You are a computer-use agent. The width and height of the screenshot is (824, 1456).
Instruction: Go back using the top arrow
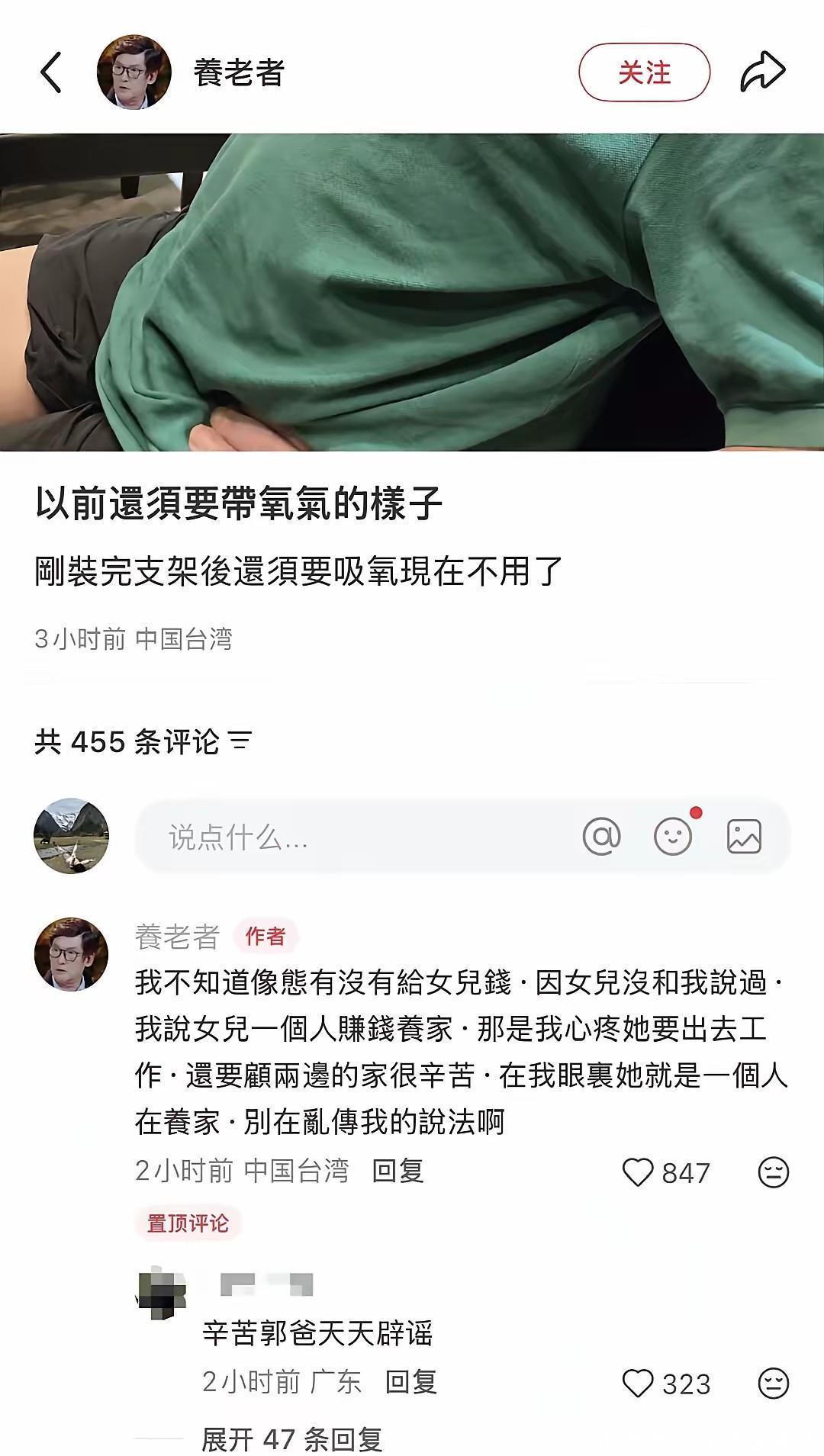click(50, 73)
